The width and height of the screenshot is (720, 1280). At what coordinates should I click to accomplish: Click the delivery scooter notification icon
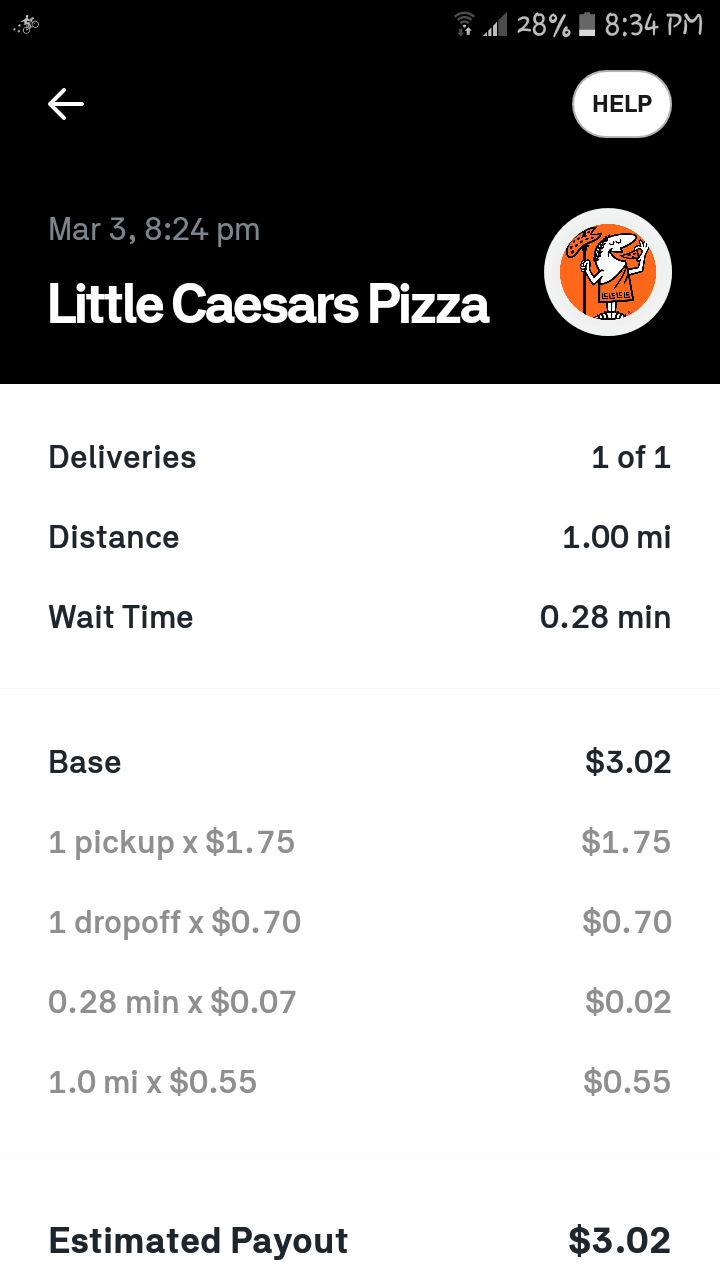coord(26,24)
